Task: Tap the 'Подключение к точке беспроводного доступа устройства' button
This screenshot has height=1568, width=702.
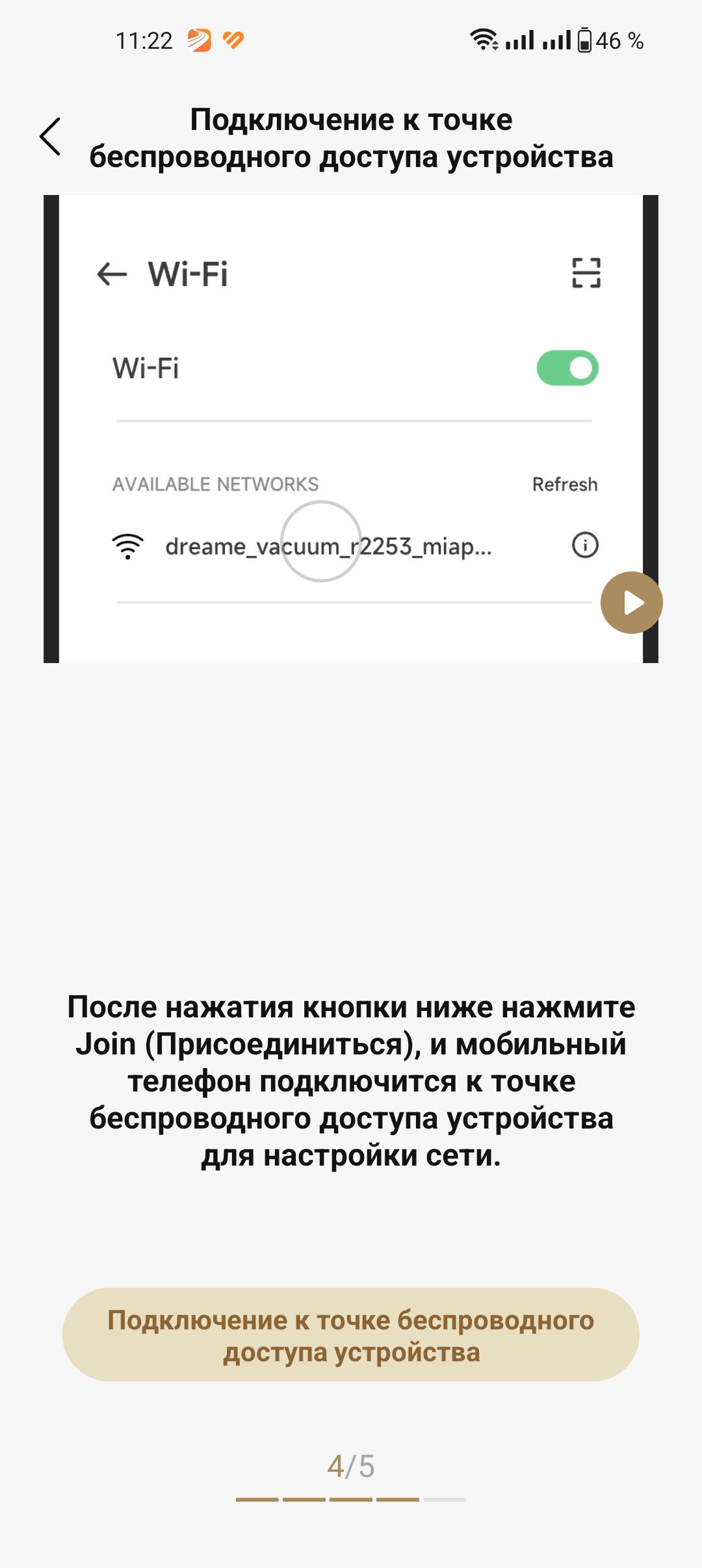Action: [x=351, y=1335]
